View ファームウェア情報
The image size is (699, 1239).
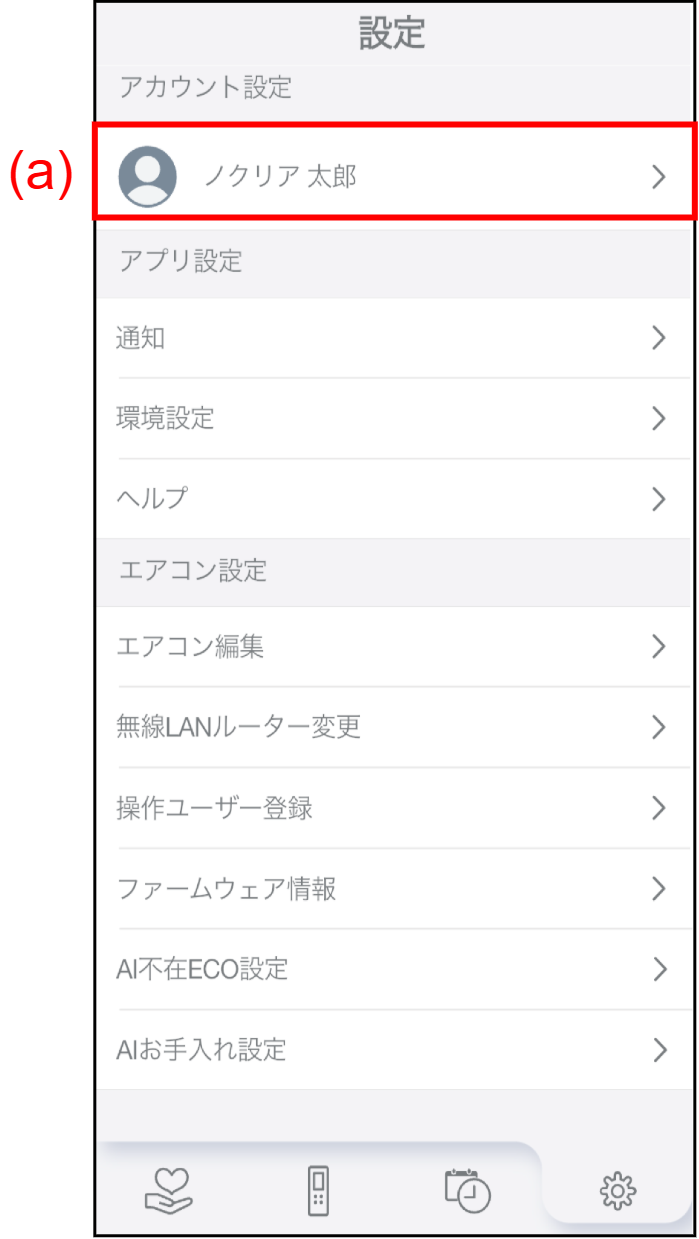394,888
